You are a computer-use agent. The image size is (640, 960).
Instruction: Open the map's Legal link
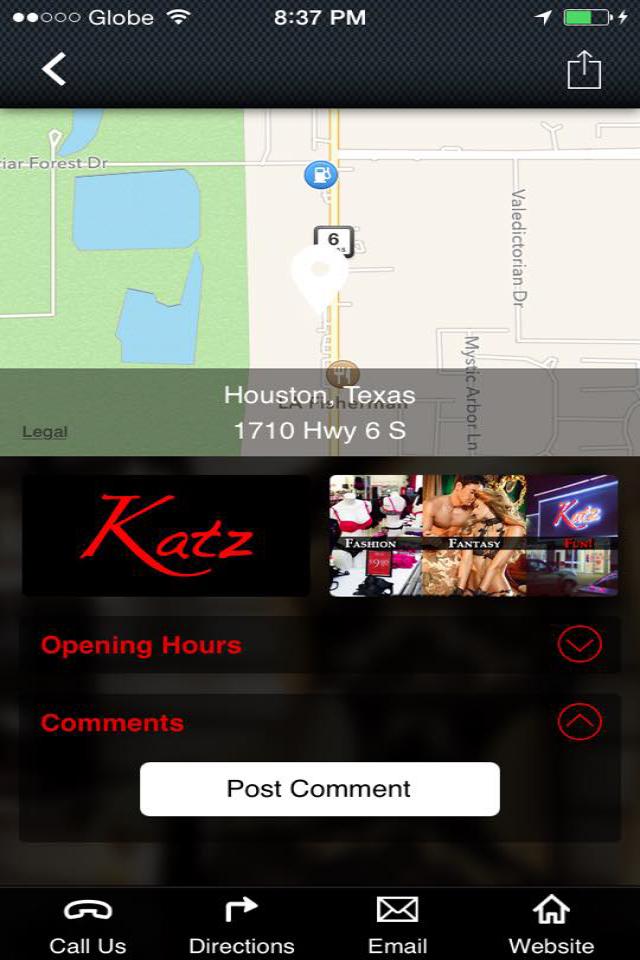[45, 432]
